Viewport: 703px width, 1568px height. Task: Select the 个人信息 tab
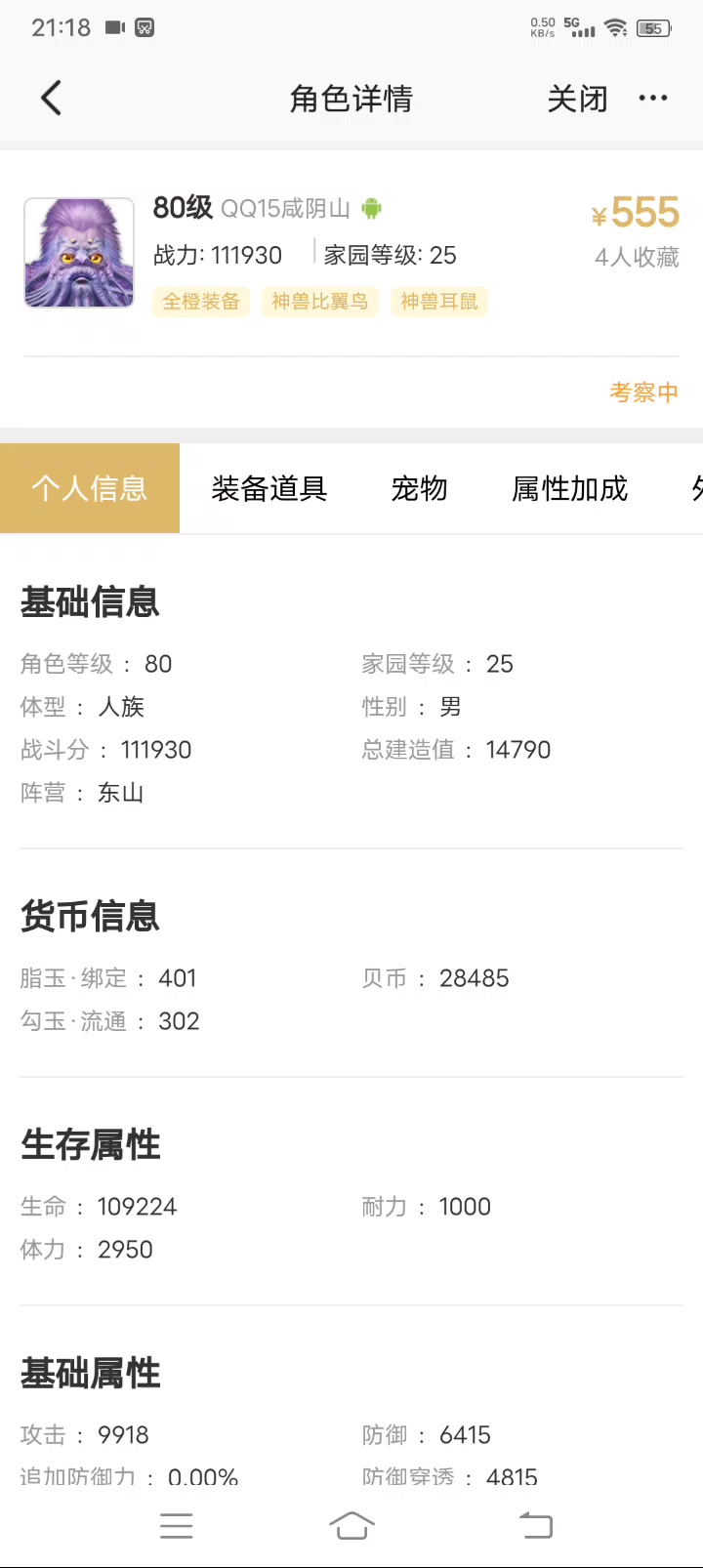pos(90,488)
